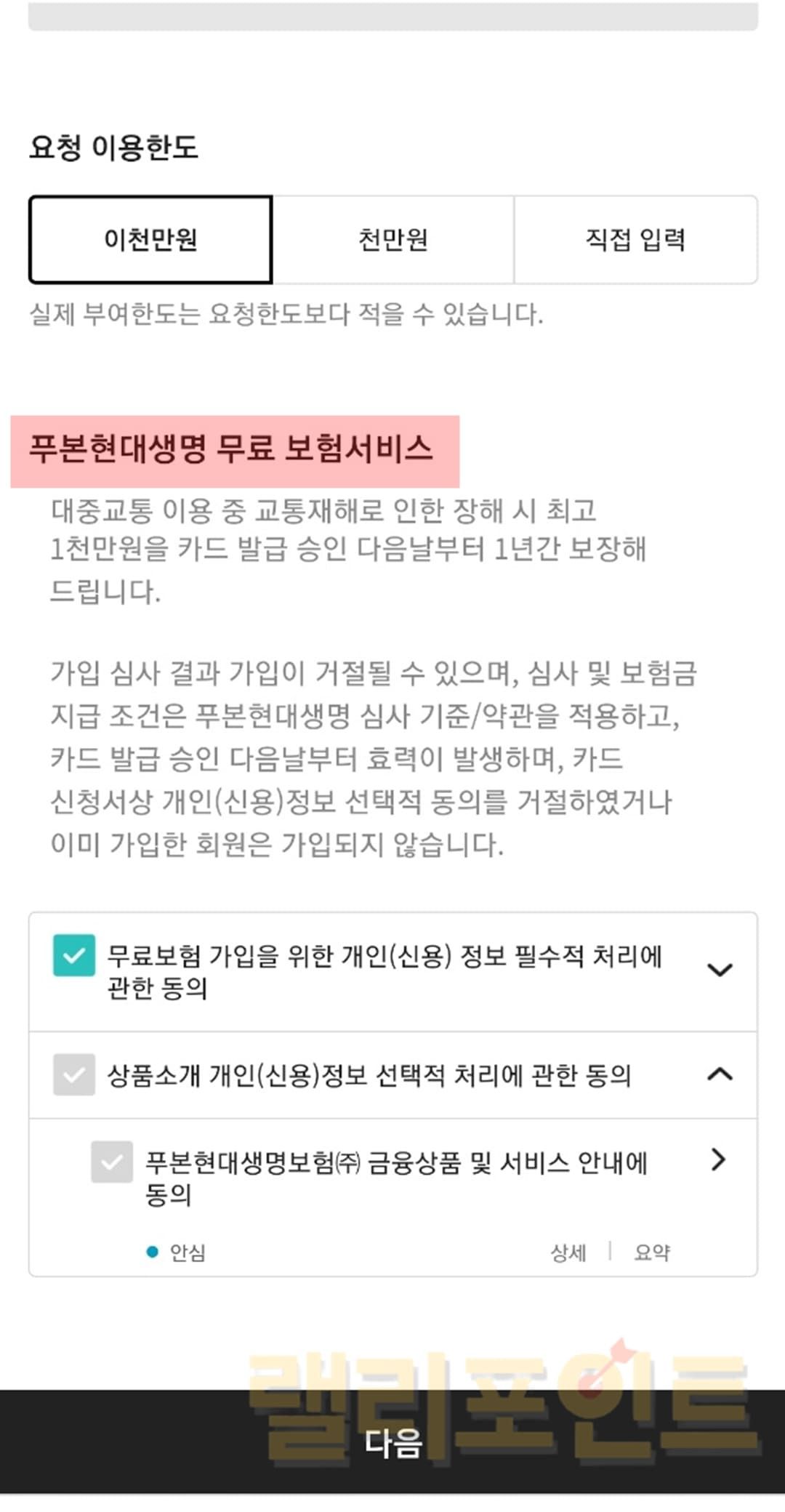Tap the 다음 button to continue
The image size is (785, 1512).
point(392,1443)
